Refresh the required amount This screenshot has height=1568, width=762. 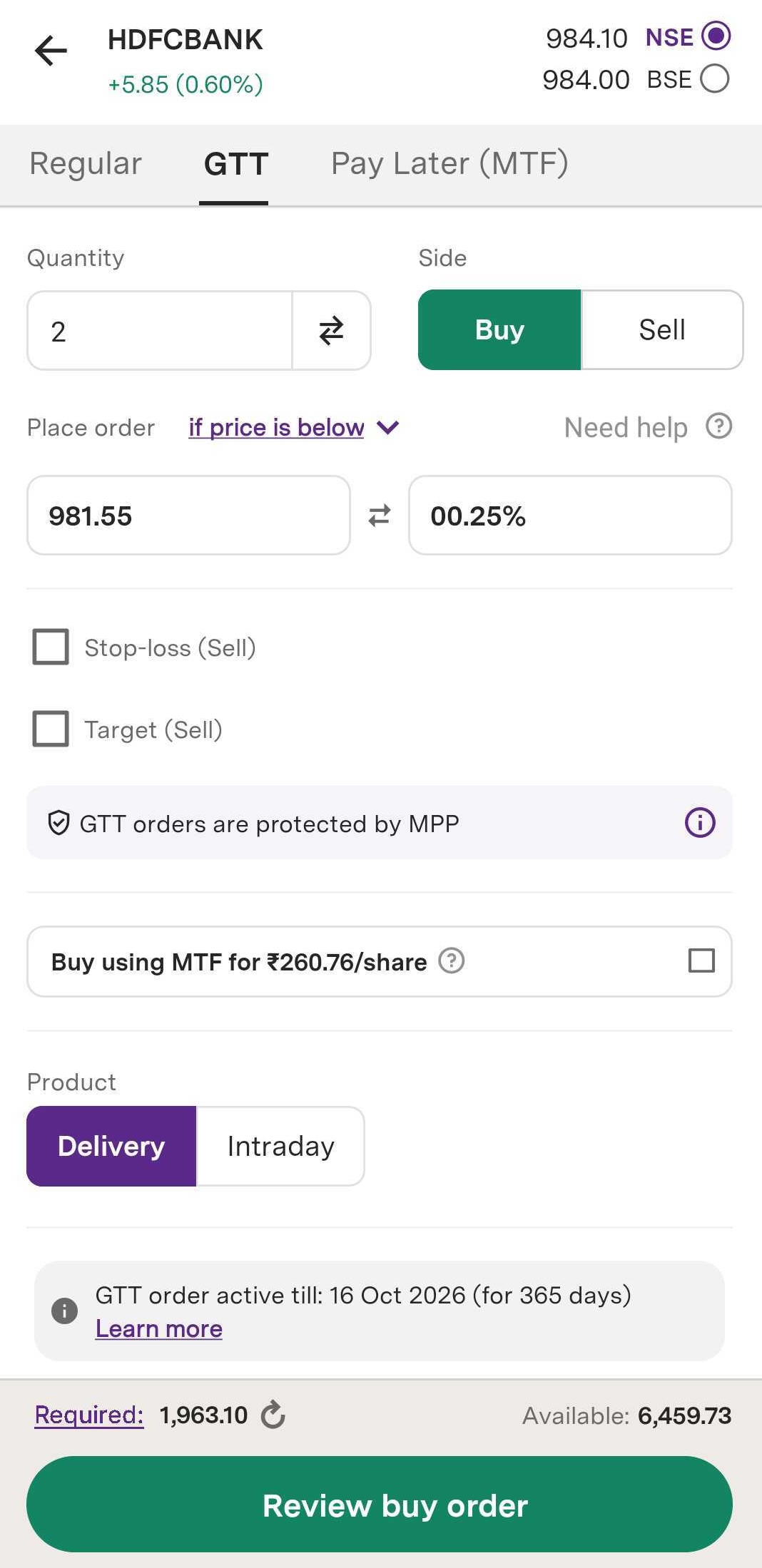click(273, 1415)
